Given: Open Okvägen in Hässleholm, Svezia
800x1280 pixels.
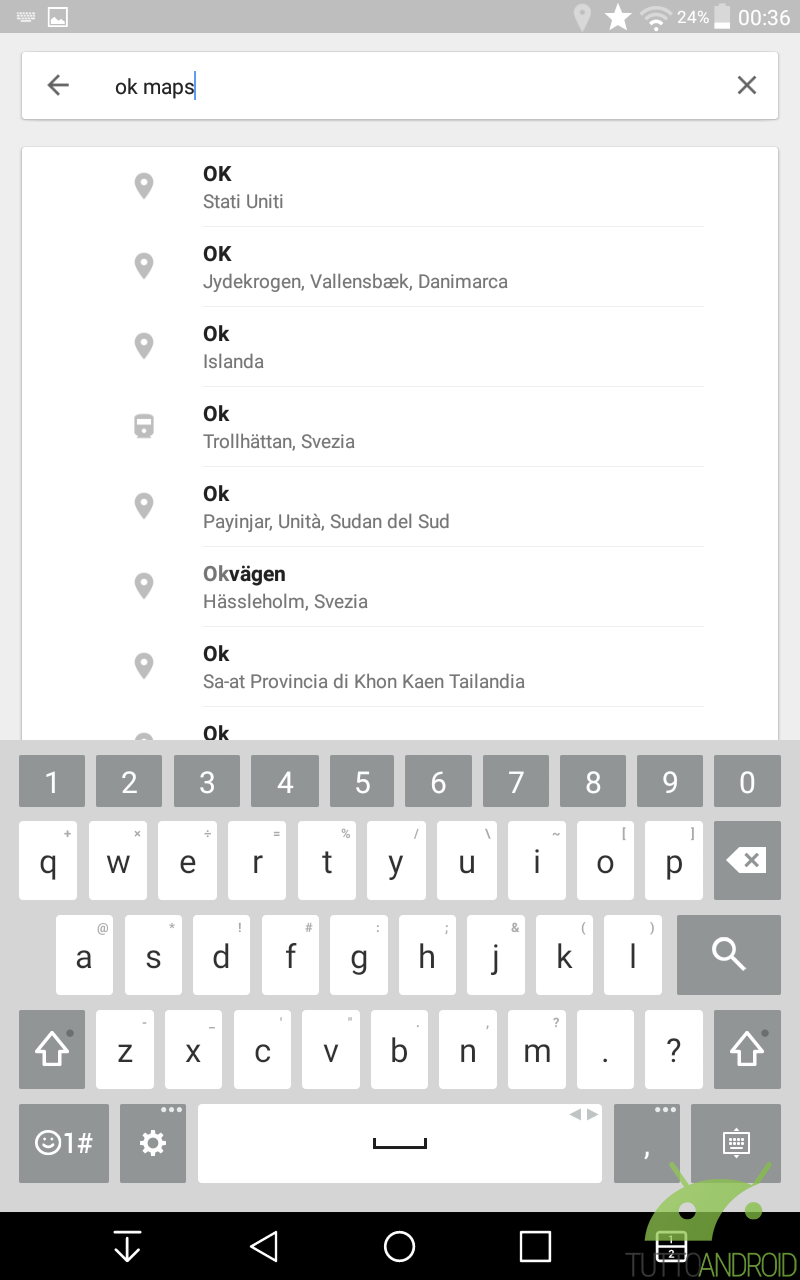Looking at the screenshot, I should [x=400, y=587].
